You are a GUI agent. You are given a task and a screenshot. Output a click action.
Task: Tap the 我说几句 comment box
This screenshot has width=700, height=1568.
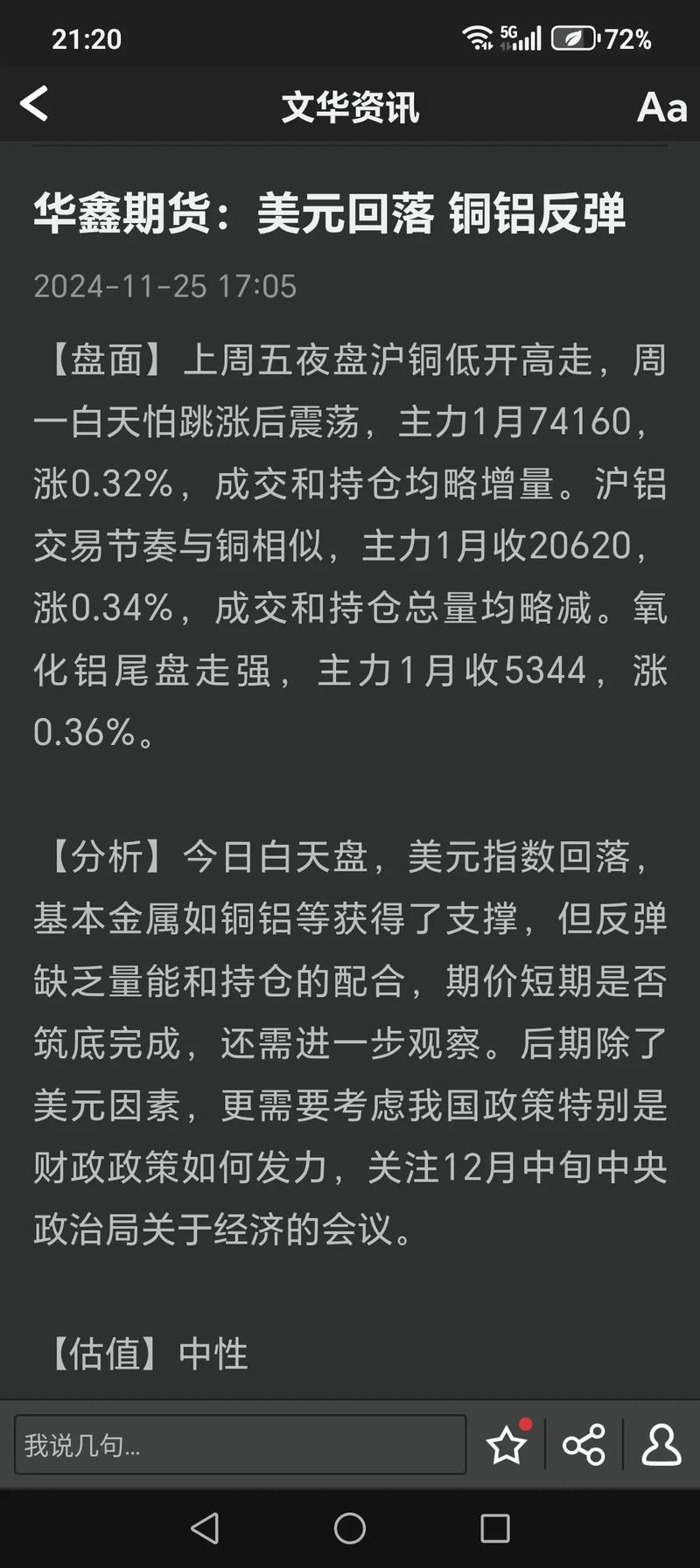coord(240,1445)
